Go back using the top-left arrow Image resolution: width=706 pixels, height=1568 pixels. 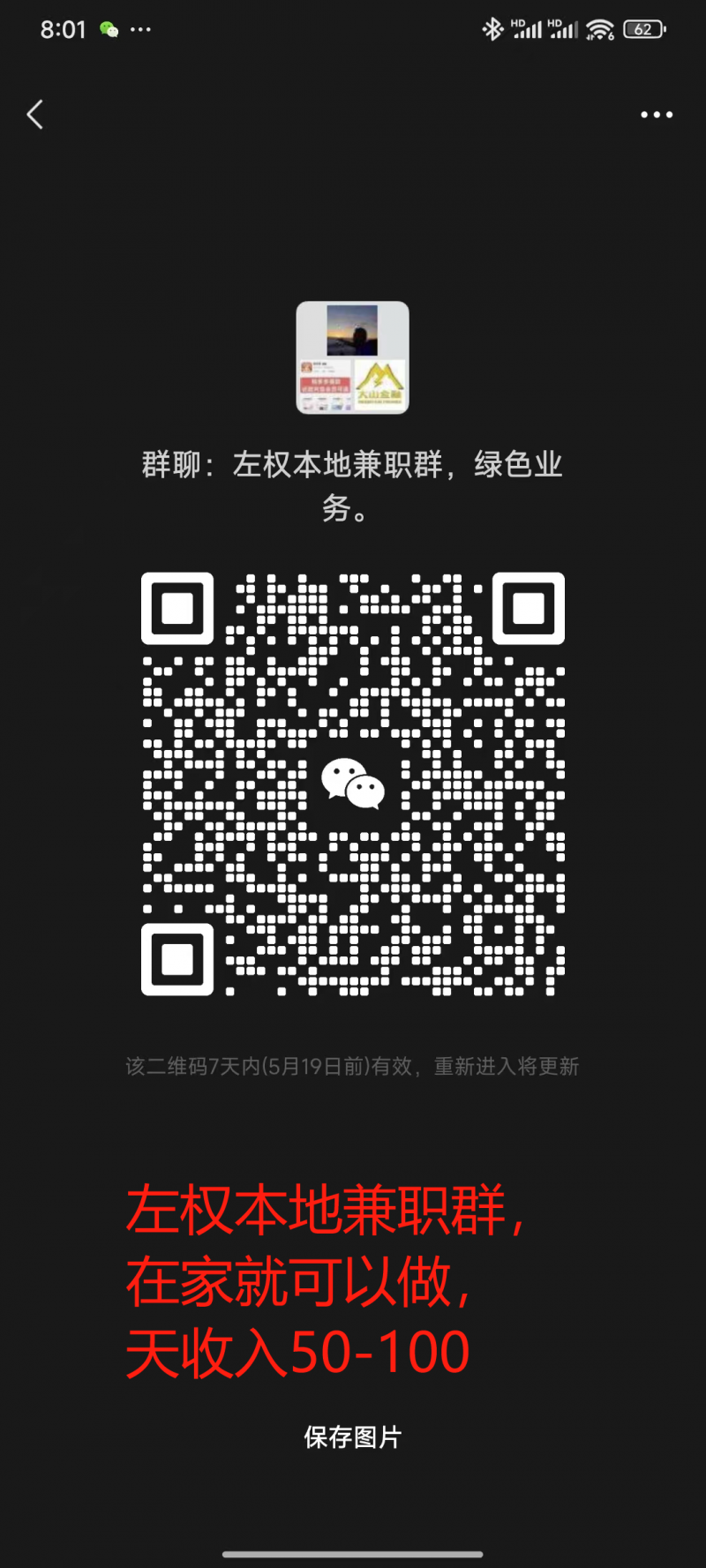pyautogui.click(x=35, y=115)
